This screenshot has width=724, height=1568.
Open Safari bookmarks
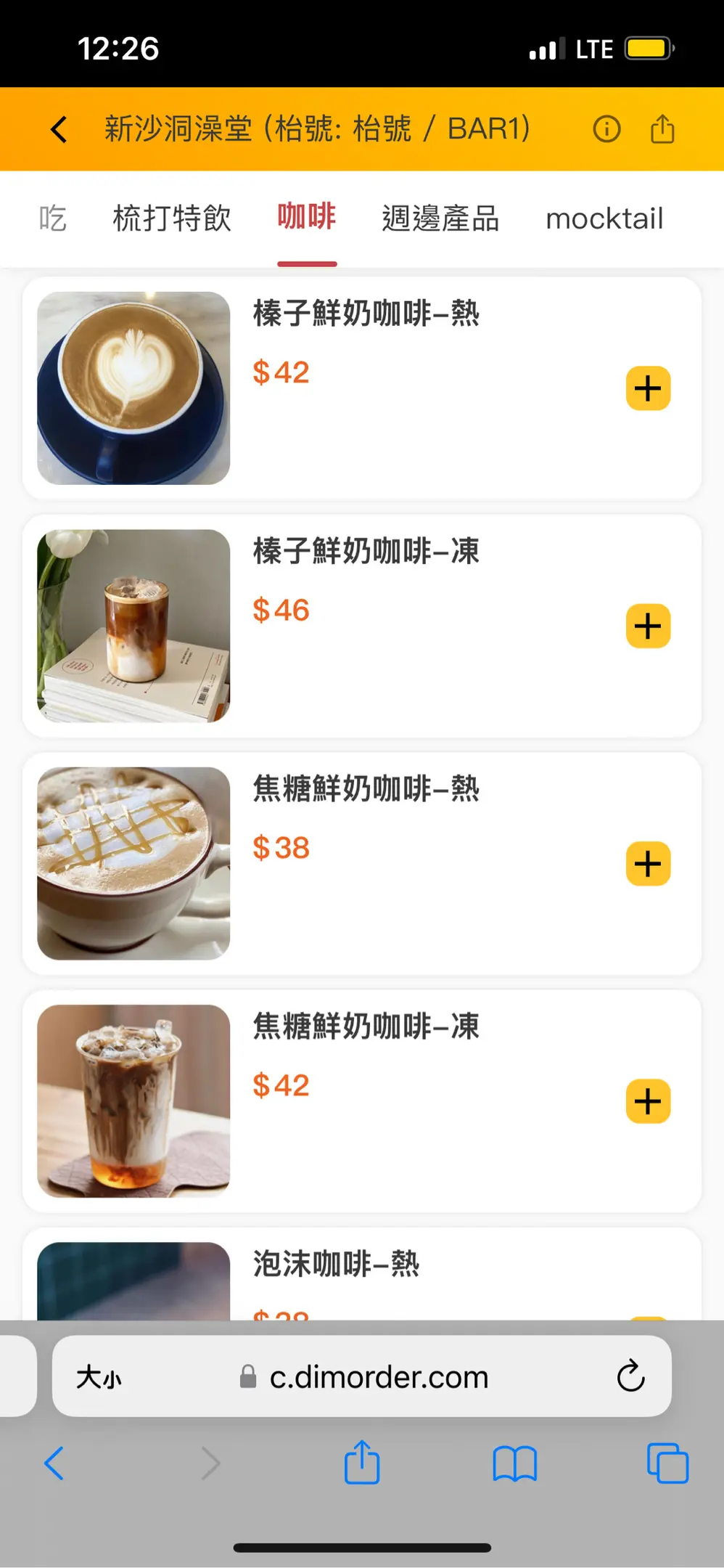tap(514, 1463)
